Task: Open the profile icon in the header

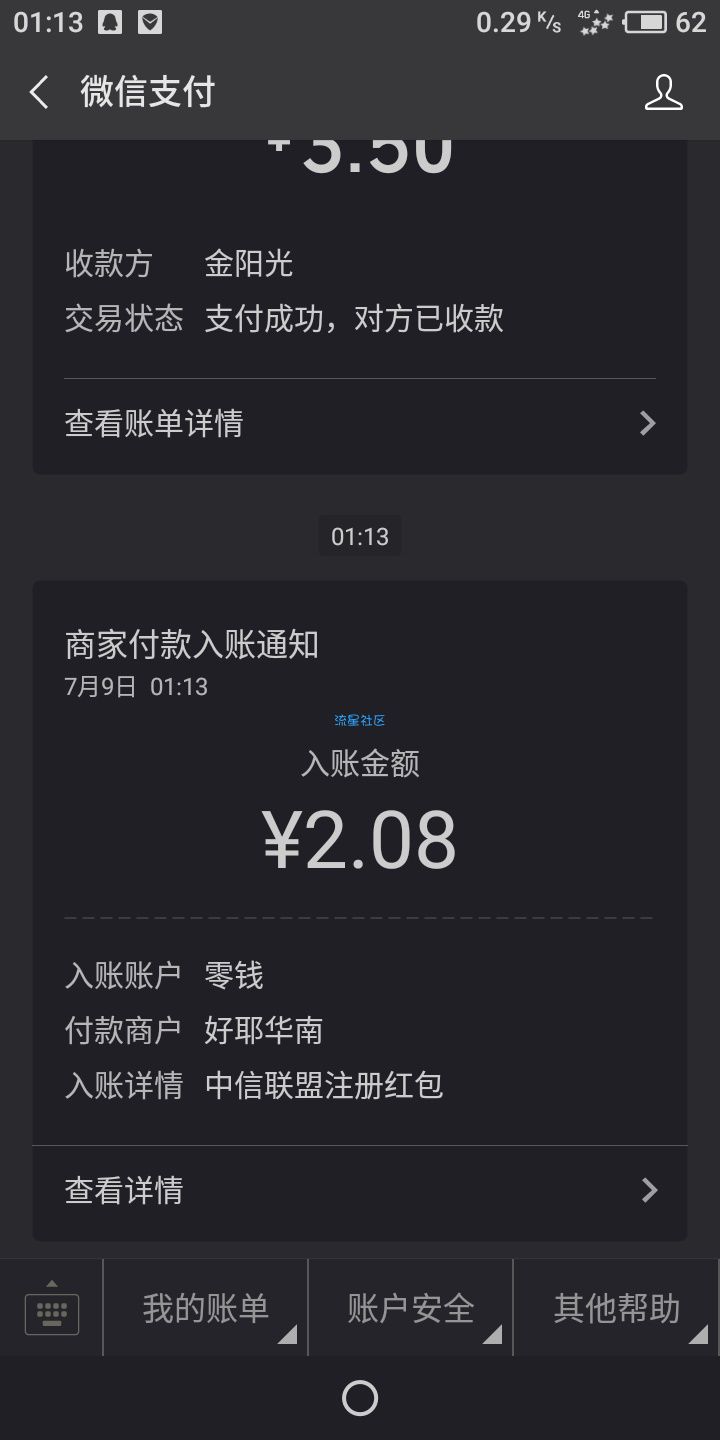Action: click(x=663, y=93)
